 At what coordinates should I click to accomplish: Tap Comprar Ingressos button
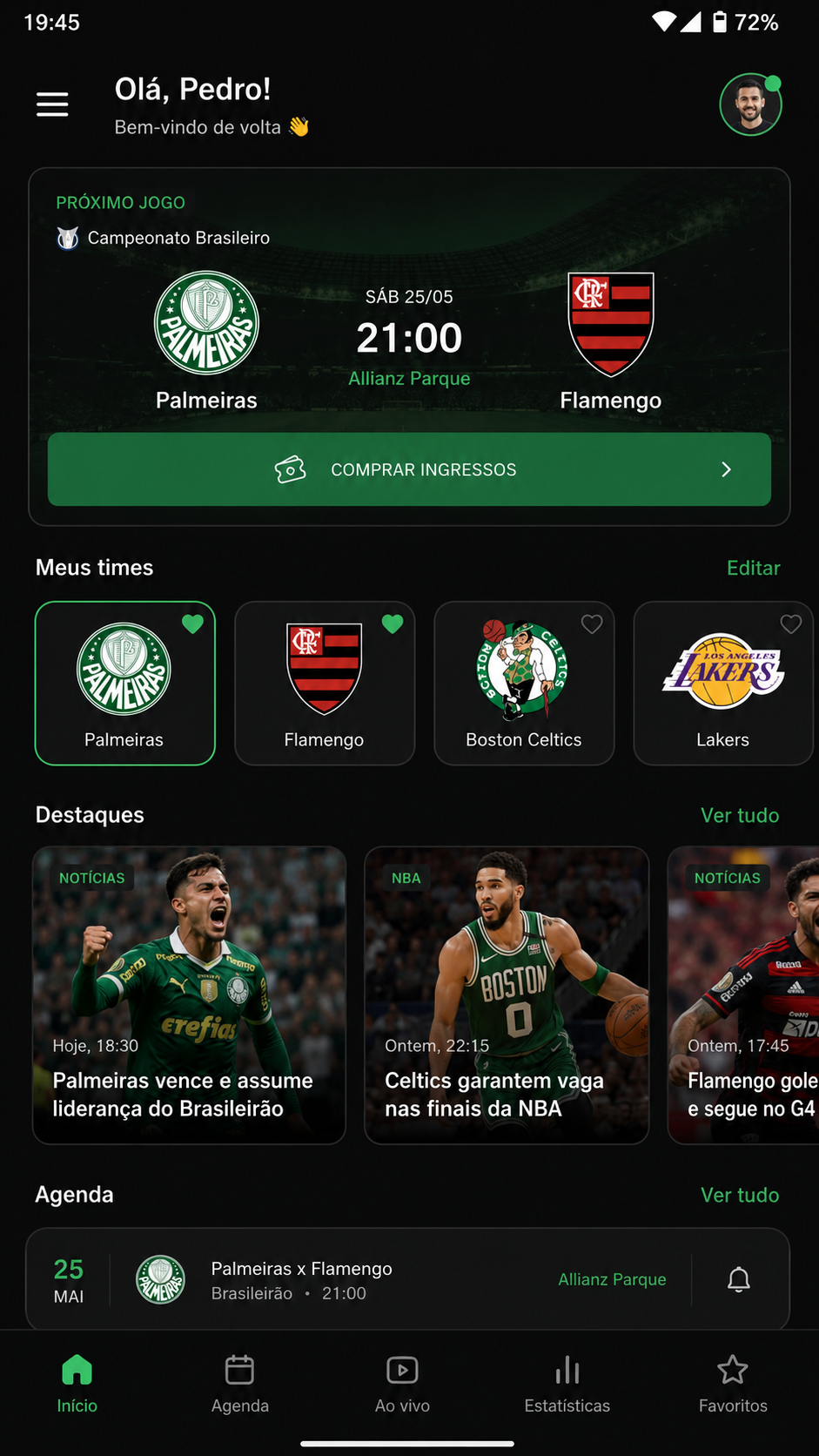pyautogui.click(x=409, y=469)
